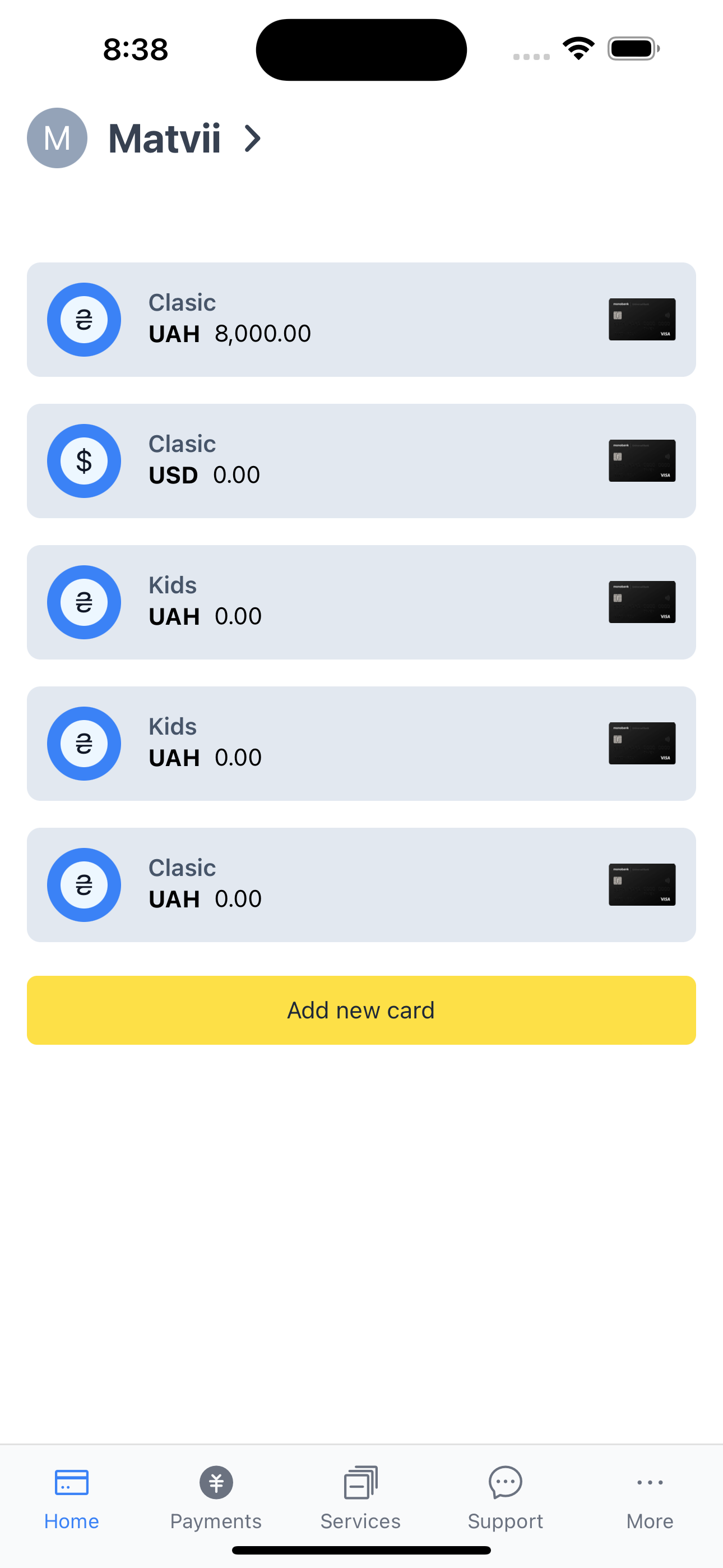Tap the first Kids card thumbnail image
The width and height of the screenshot is (723, 1568).
pyautogui.click(x=642, y=602)
